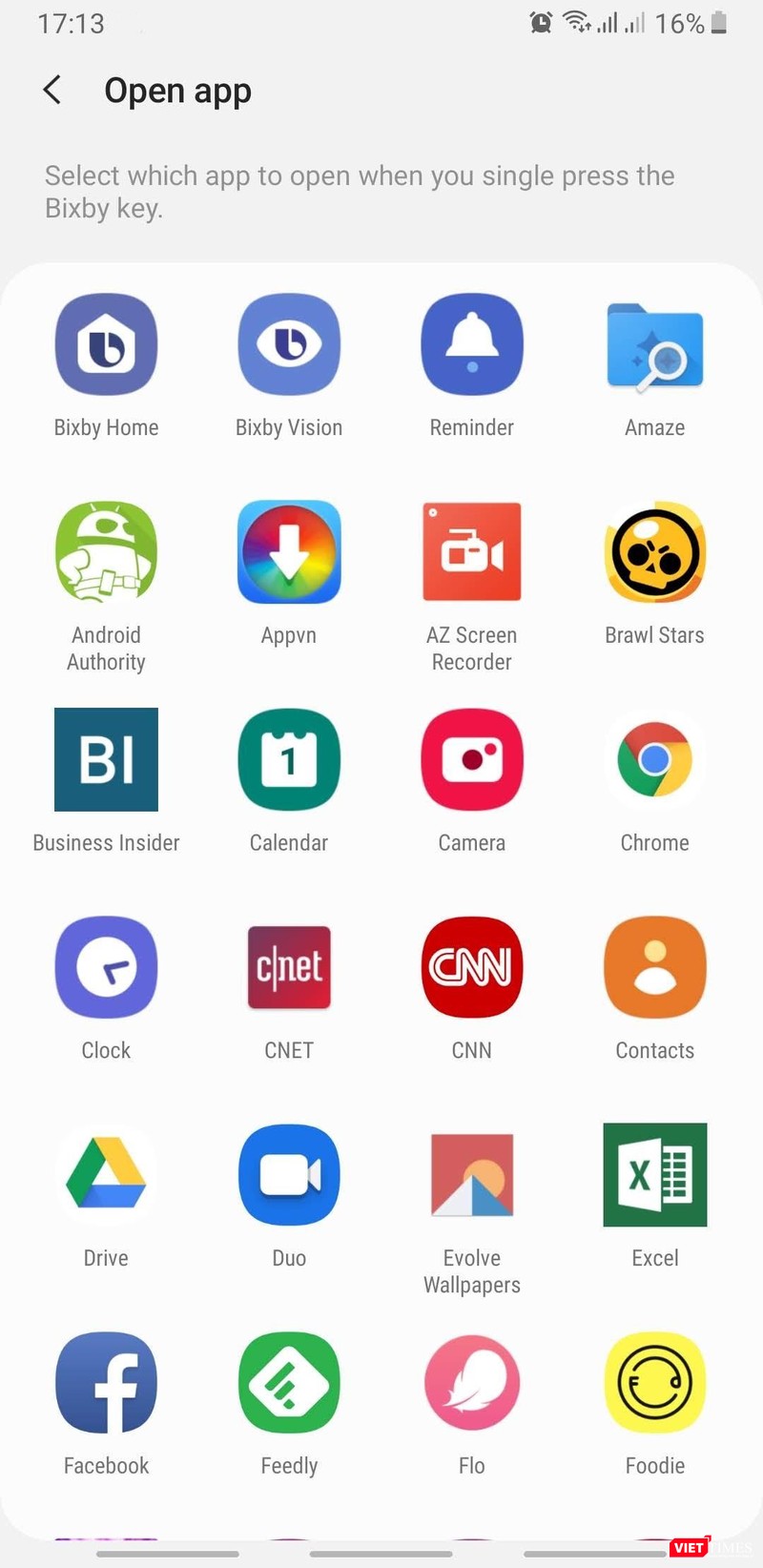The height and width of the screenshot is (1568, 763).
Task: Select the Android Authority app
Action: [106, 551]
